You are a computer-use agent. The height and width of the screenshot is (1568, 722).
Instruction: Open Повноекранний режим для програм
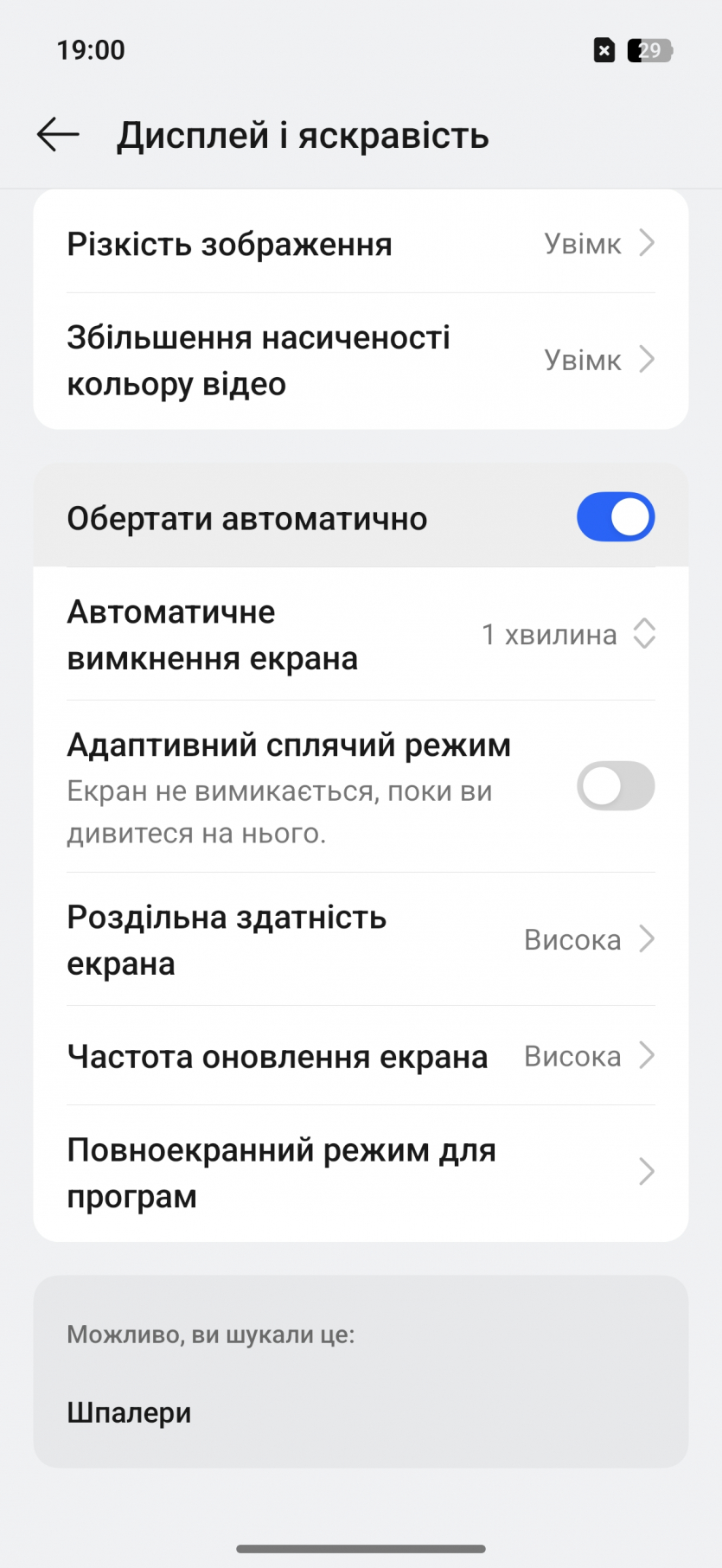361,1173
